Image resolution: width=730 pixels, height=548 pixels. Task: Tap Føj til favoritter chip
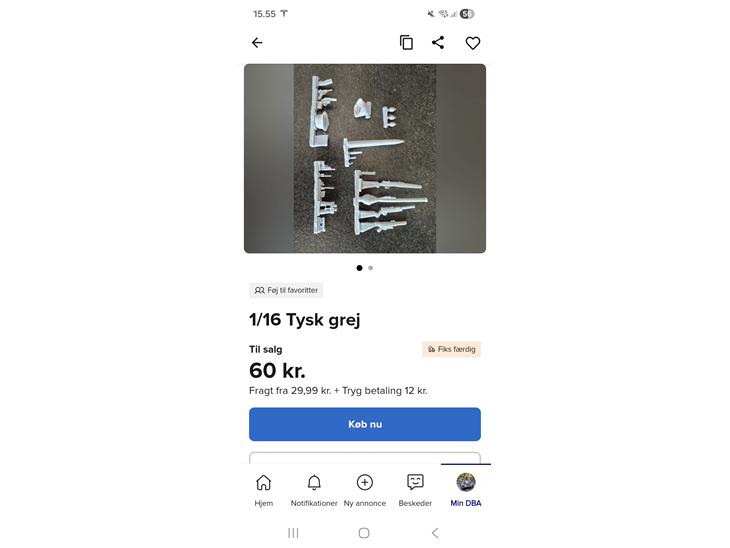[x=286, y=290]
